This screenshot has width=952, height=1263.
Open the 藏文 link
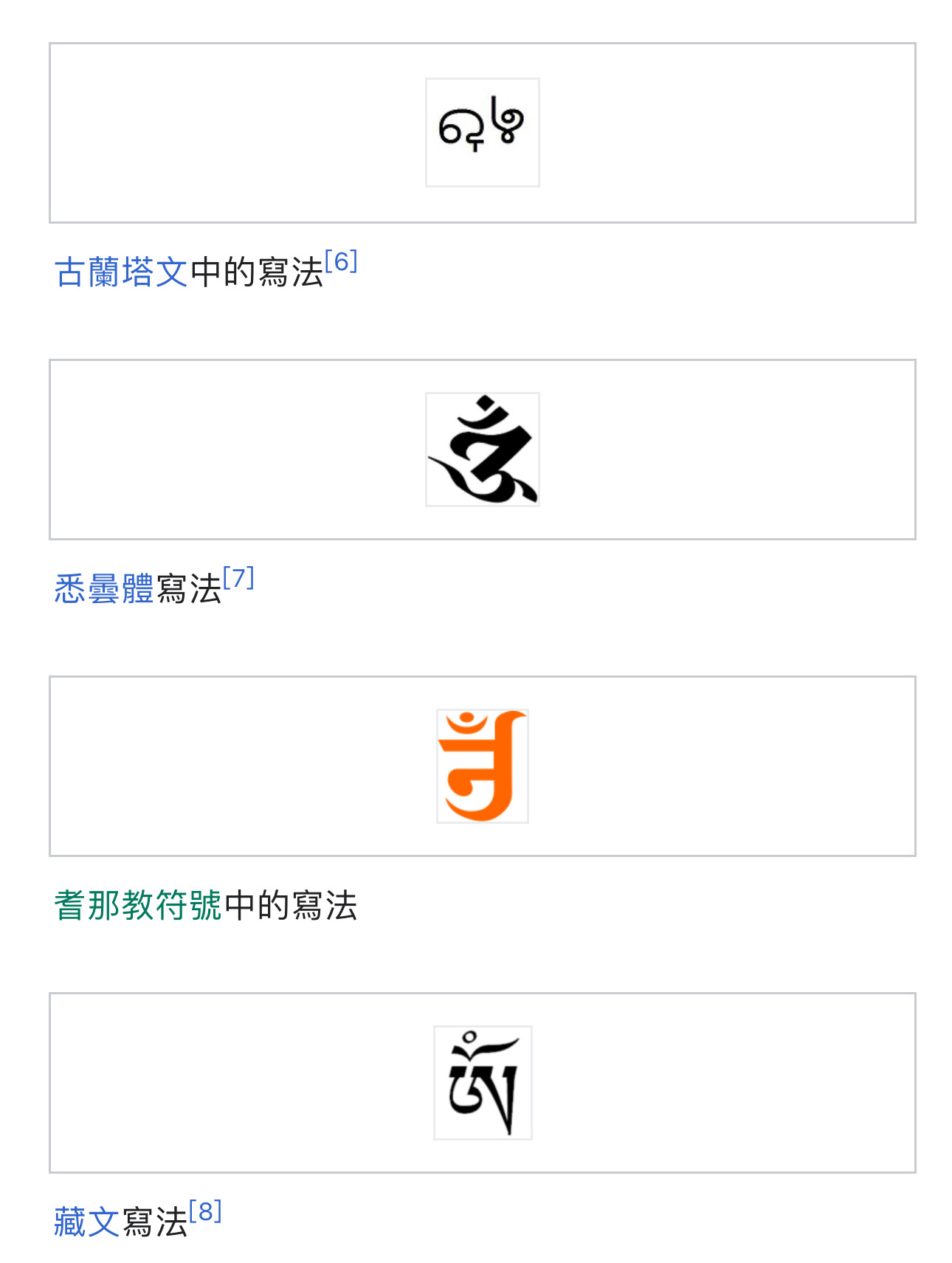86,1222
